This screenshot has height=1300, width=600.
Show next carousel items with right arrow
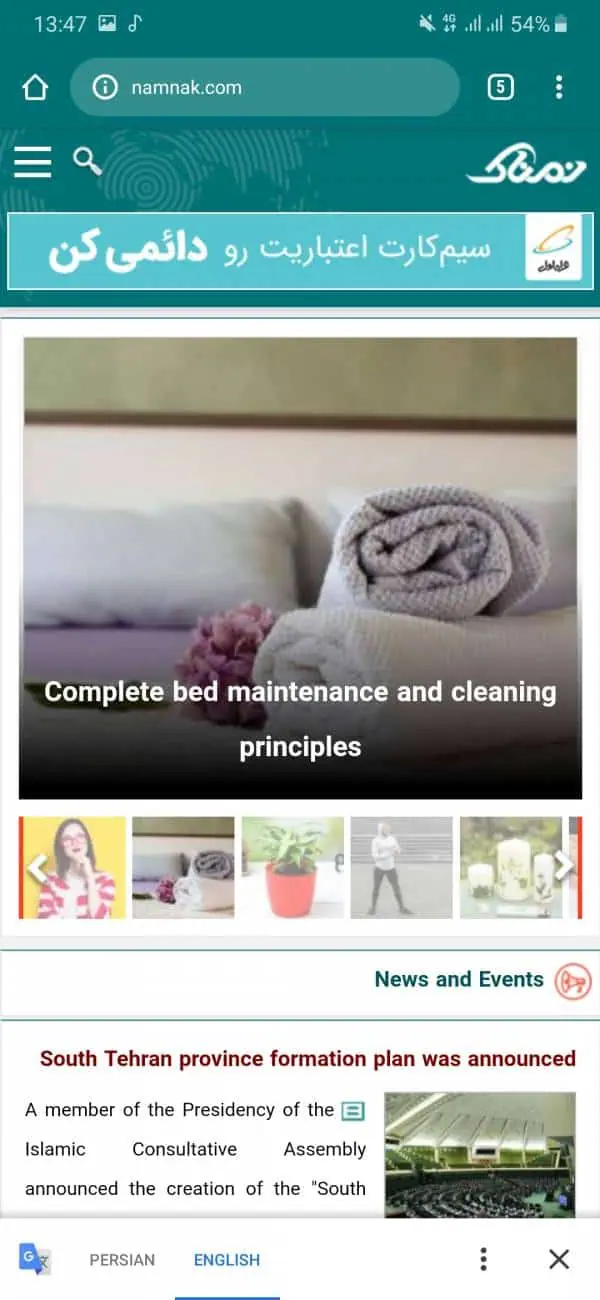click(564, 865)
